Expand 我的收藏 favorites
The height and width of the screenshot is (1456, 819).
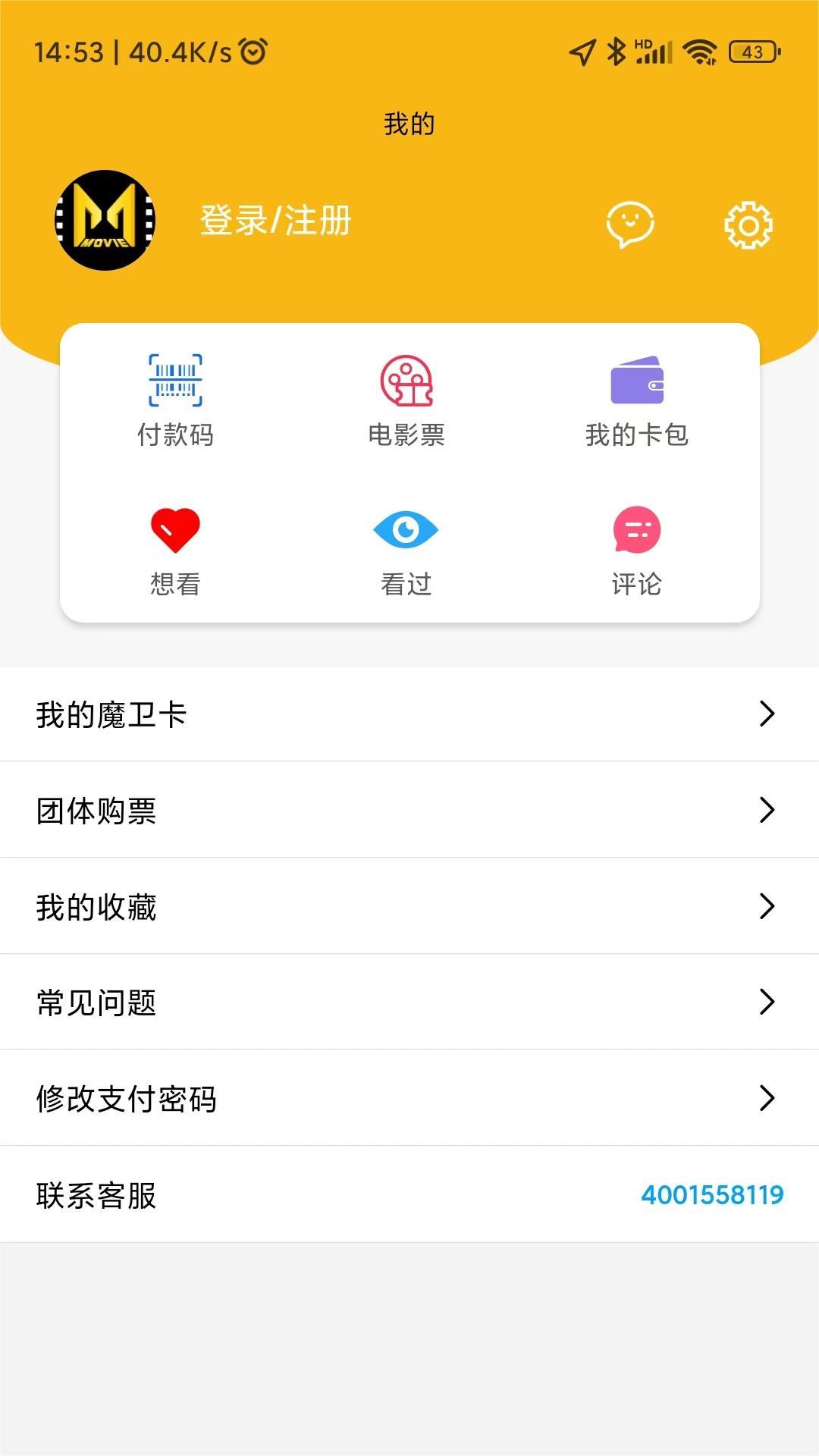[409, 905]
